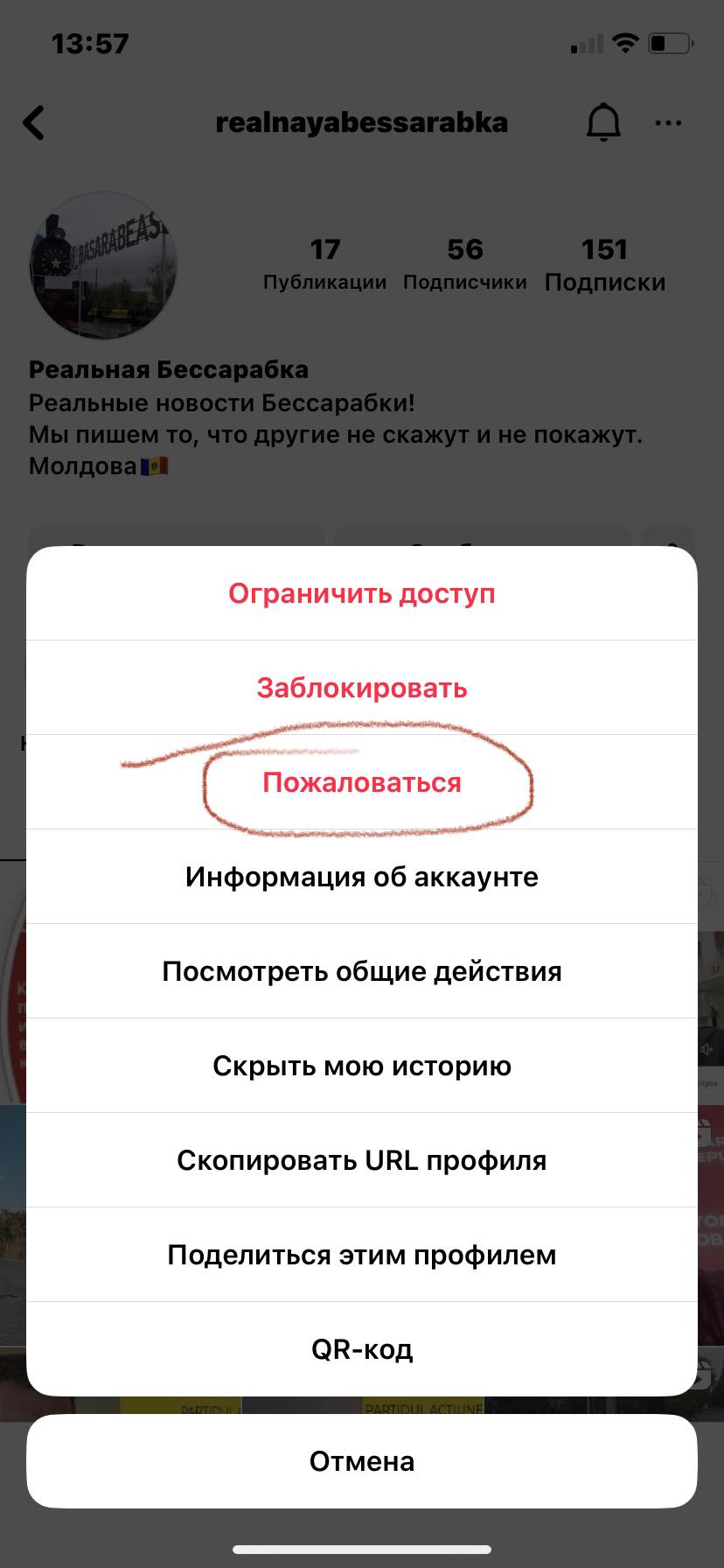The image size is (724, 1568).
Task: Open Информация об аккаунте
Action: (x=362, y=878)
